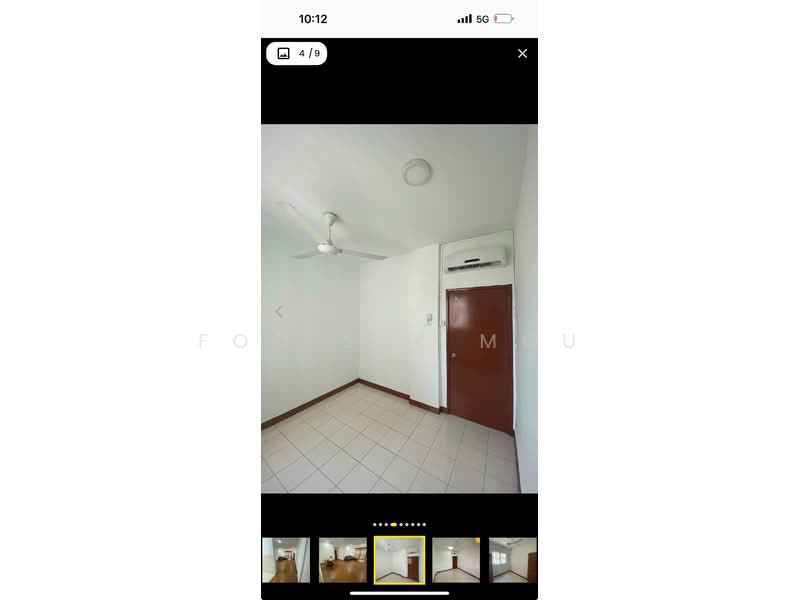800x600 pixels.
Task: Jump to the thumbnail showing a window
Action: pyautogui.click(x=513, y=560)
